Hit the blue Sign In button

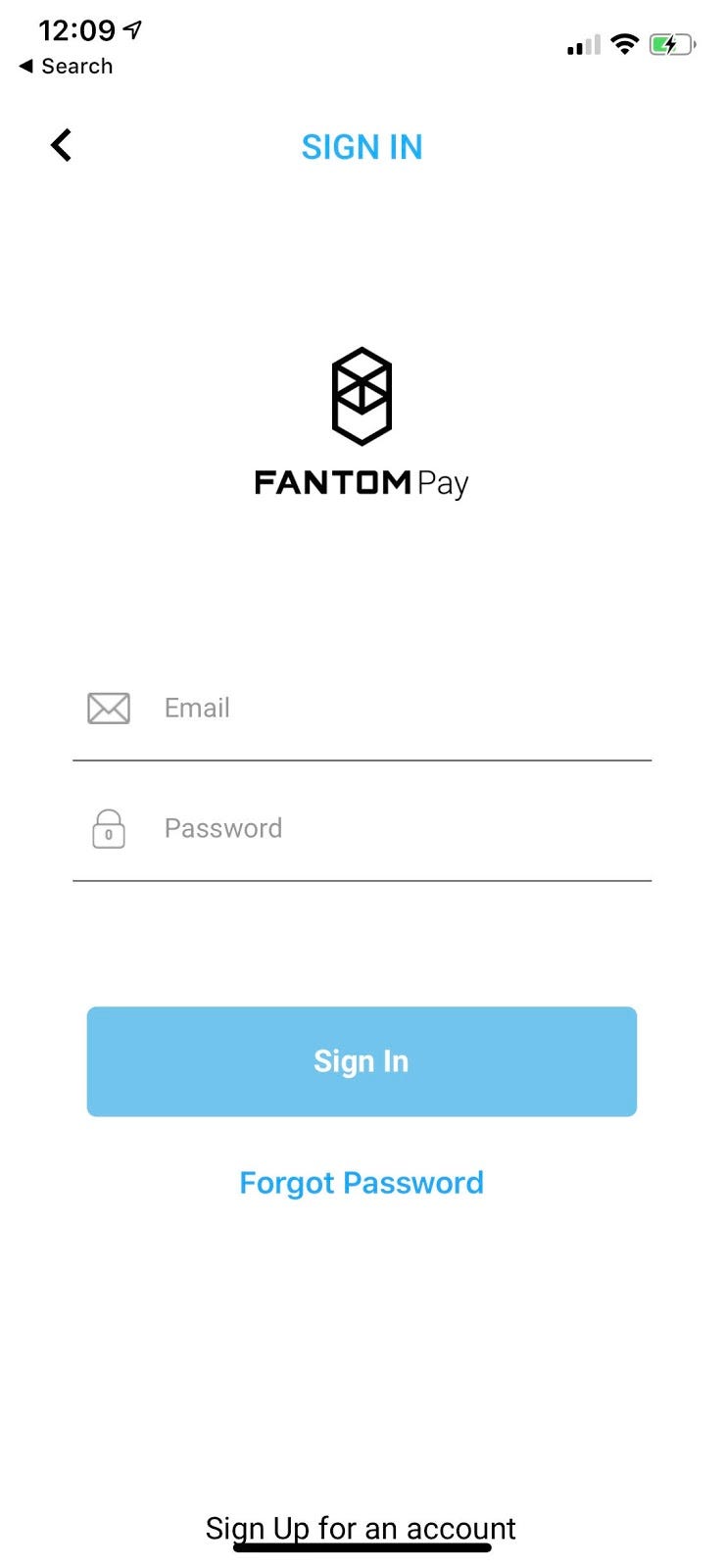[x=362, y=1060]
